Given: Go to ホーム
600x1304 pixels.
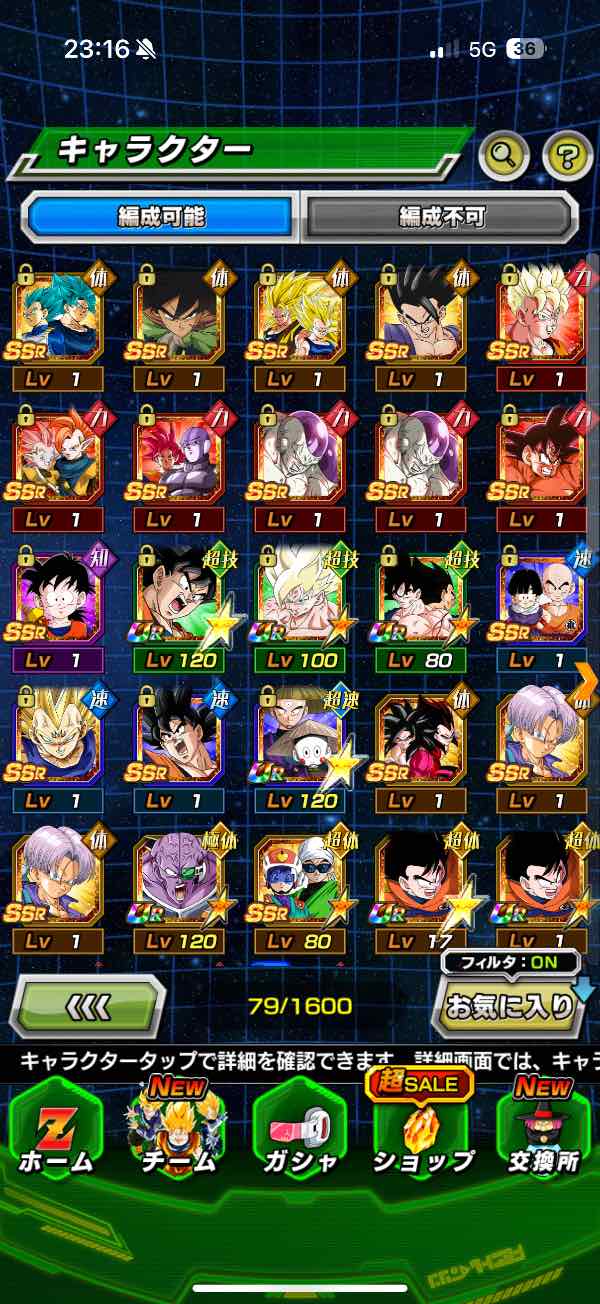Looking at the screenshot, I should coord(56,1130).
